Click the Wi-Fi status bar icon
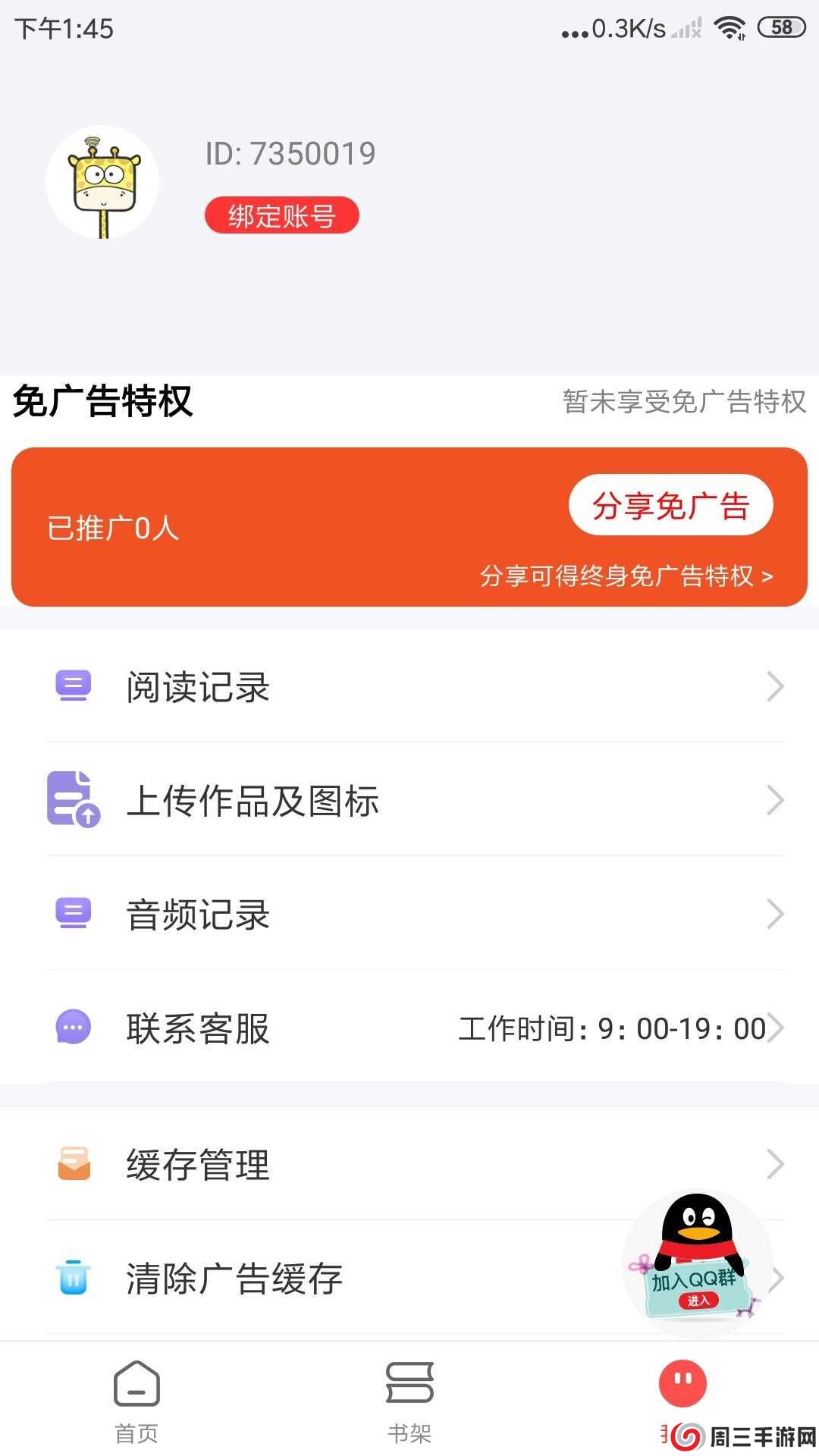The image size is (819, 1456). (x=730, y=29)
